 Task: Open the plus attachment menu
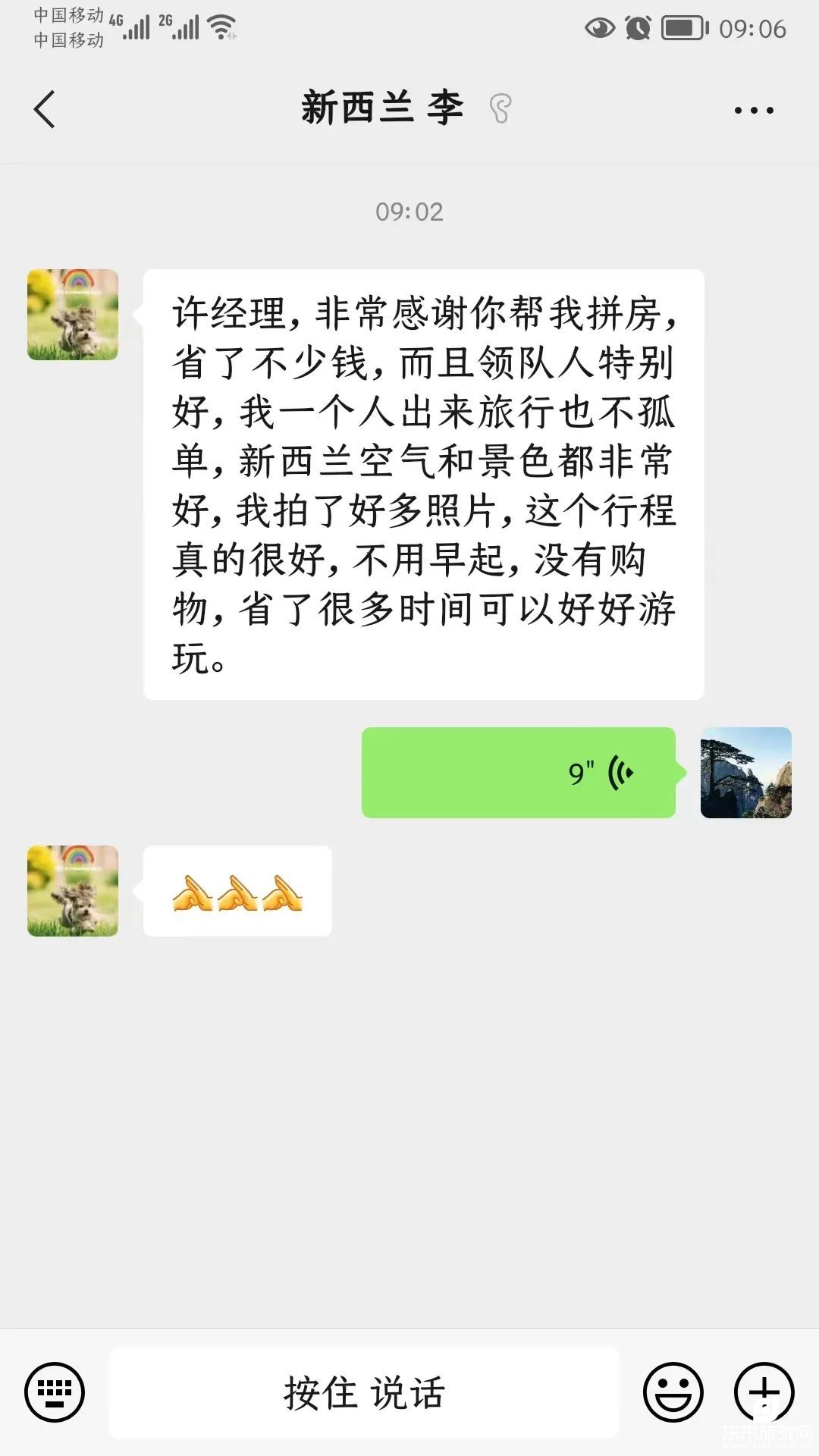[x=764, y=1392]
